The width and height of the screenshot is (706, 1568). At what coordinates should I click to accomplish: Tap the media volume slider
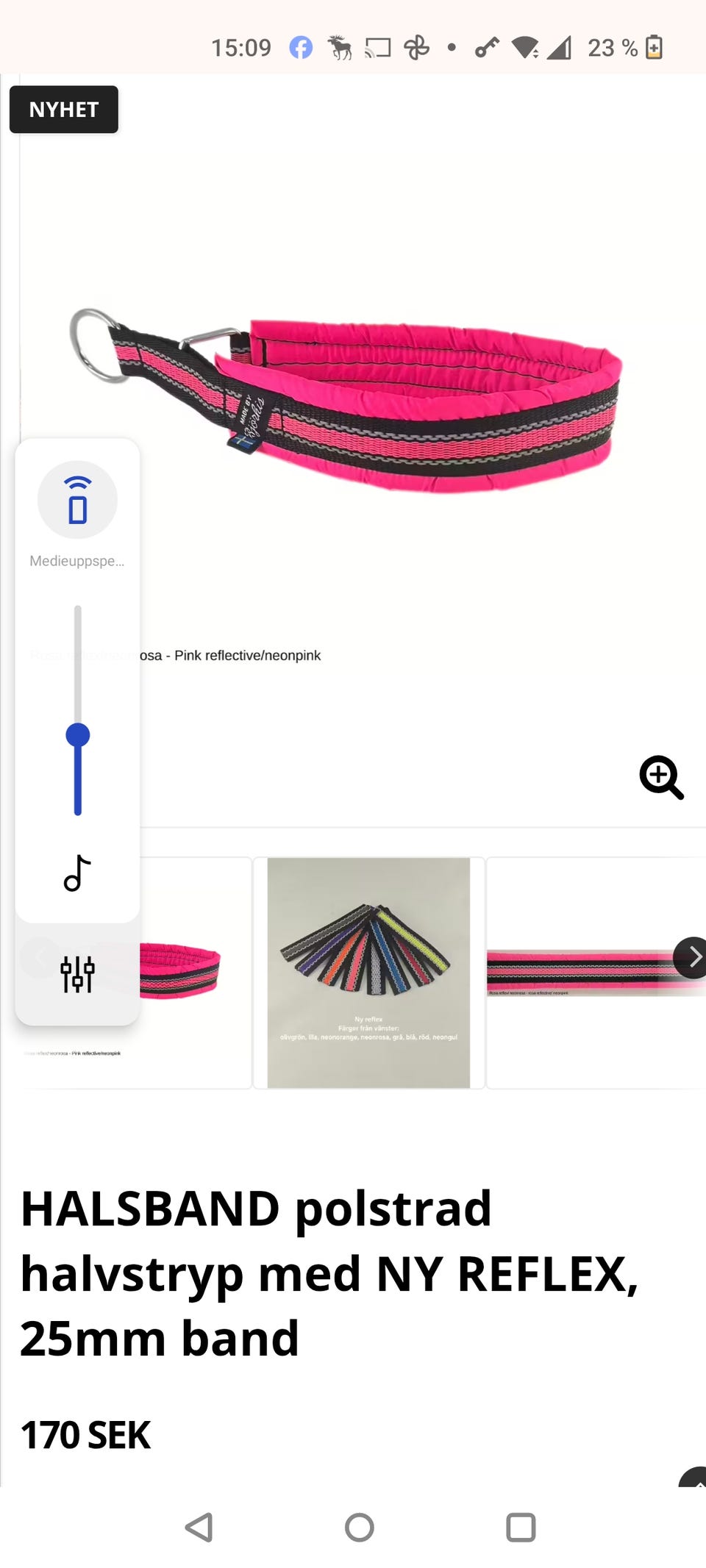77,710
